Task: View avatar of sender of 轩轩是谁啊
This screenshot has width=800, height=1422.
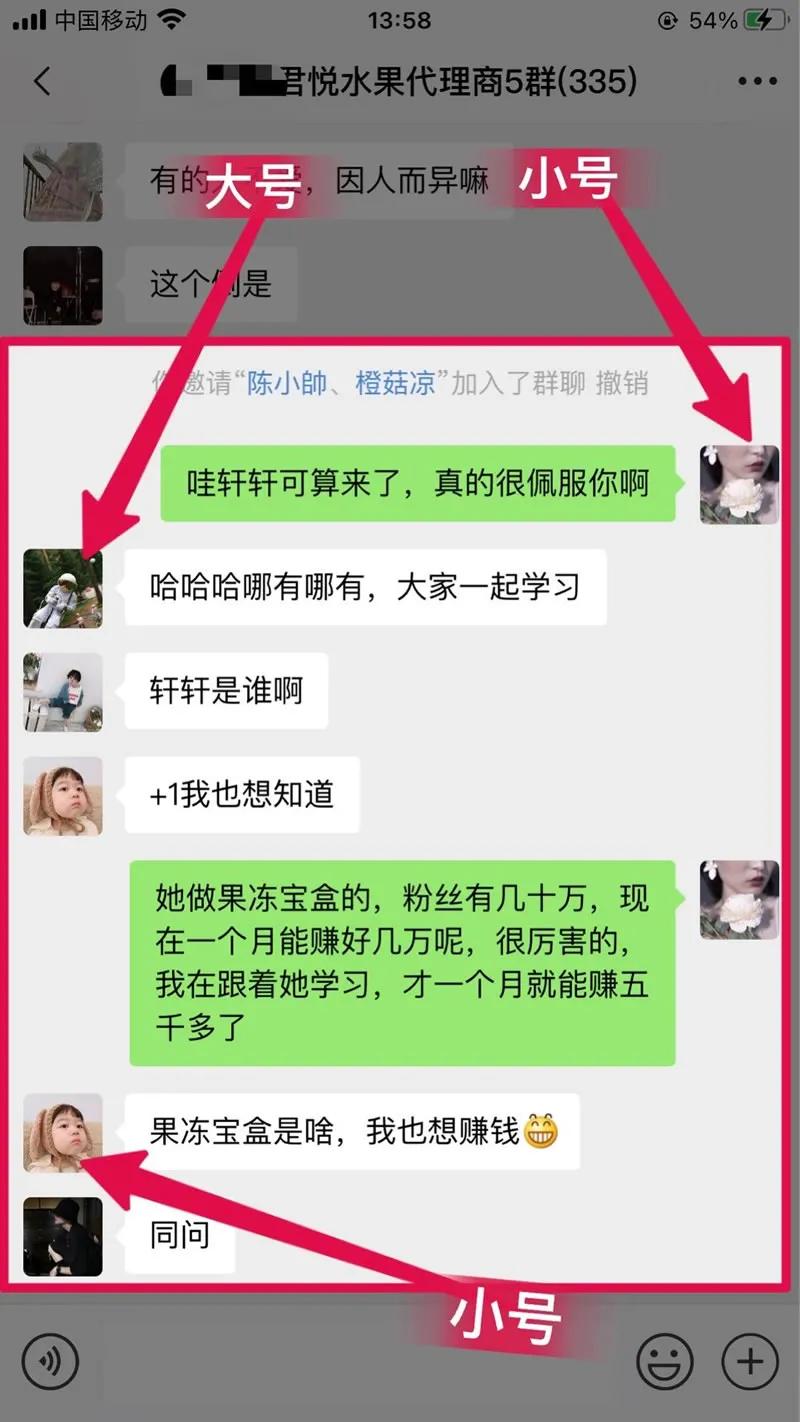Action: click(63, 692)
